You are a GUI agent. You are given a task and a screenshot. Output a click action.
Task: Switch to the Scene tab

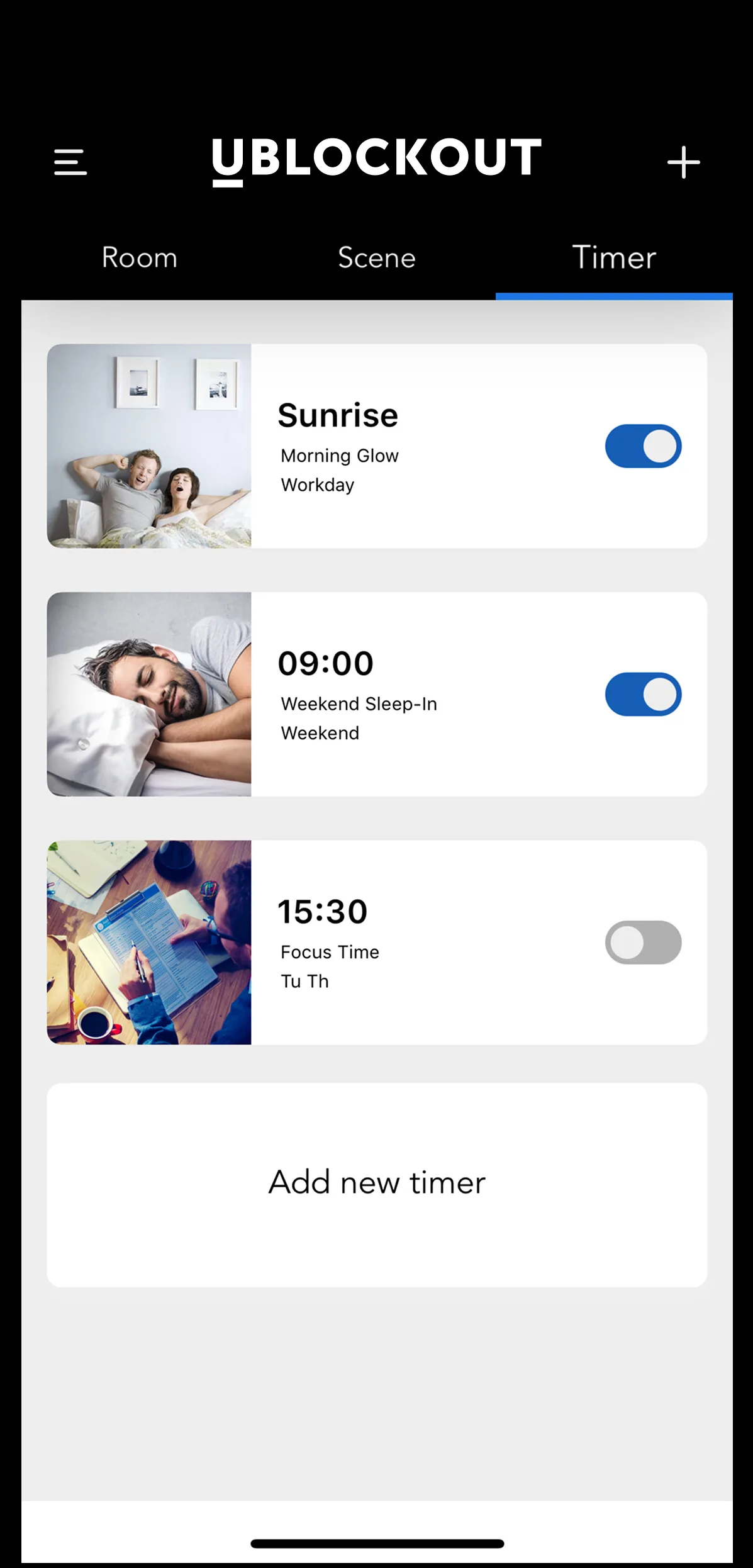(376, 258)
